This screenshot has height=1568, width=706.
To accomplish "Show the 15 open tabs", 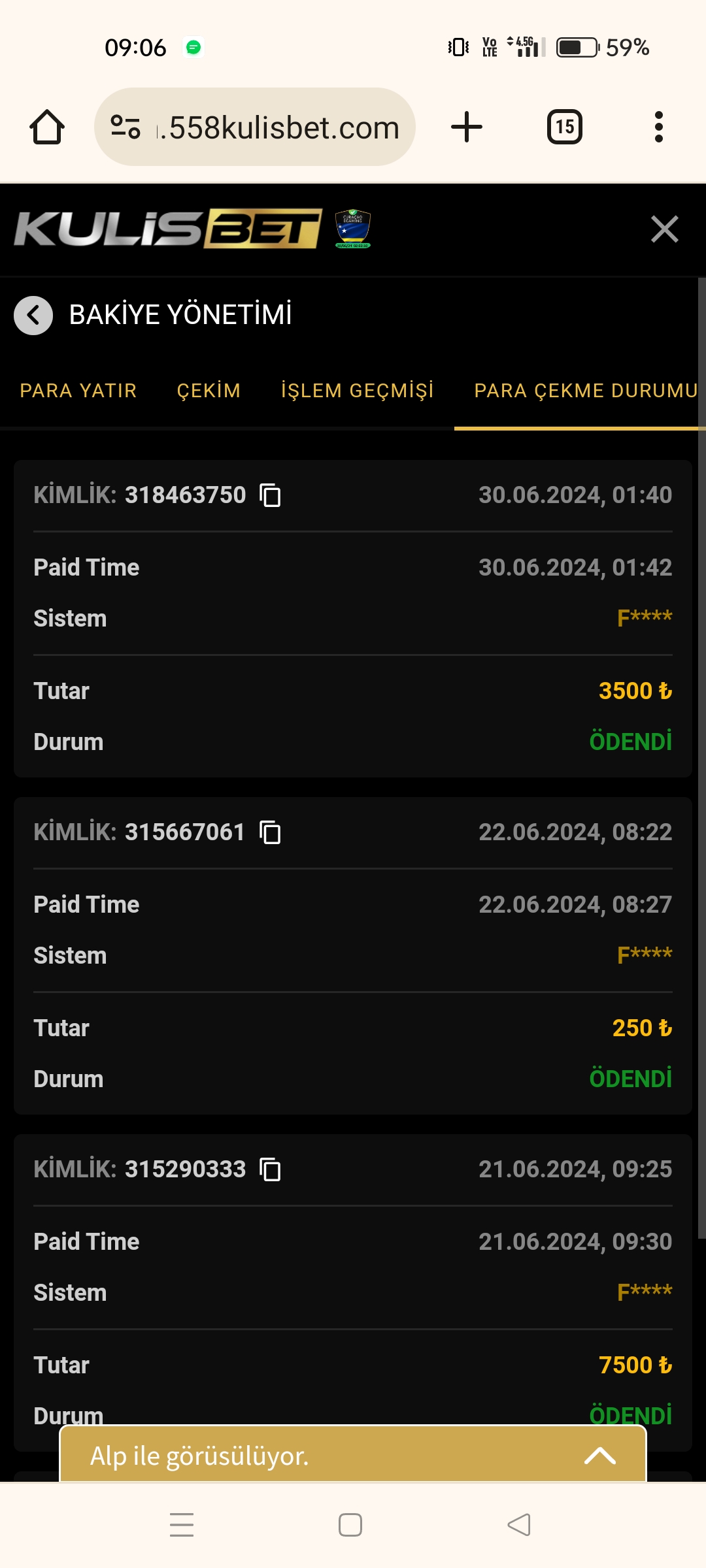I will click(x=565, y=127).
